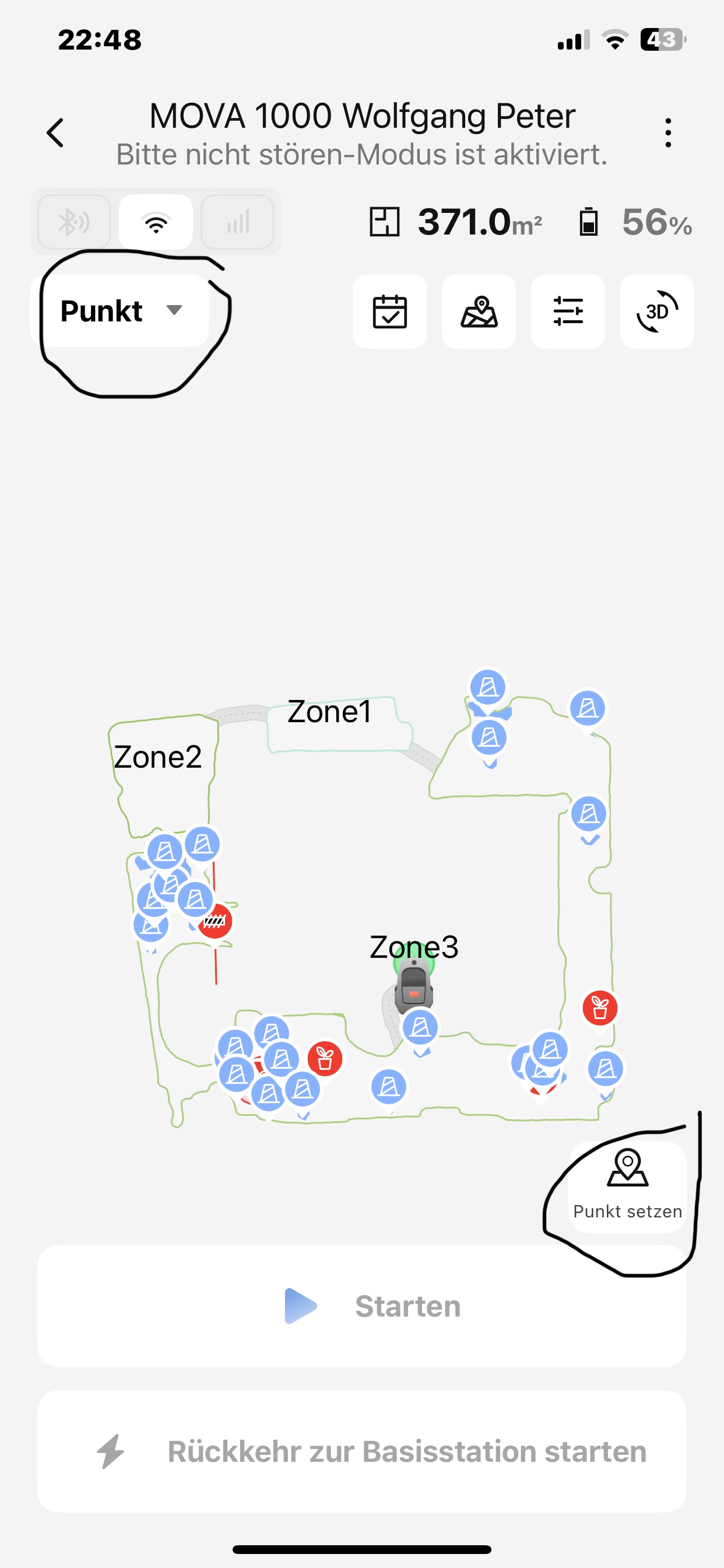Switch to the cellular connection

(x=237, y=222)
